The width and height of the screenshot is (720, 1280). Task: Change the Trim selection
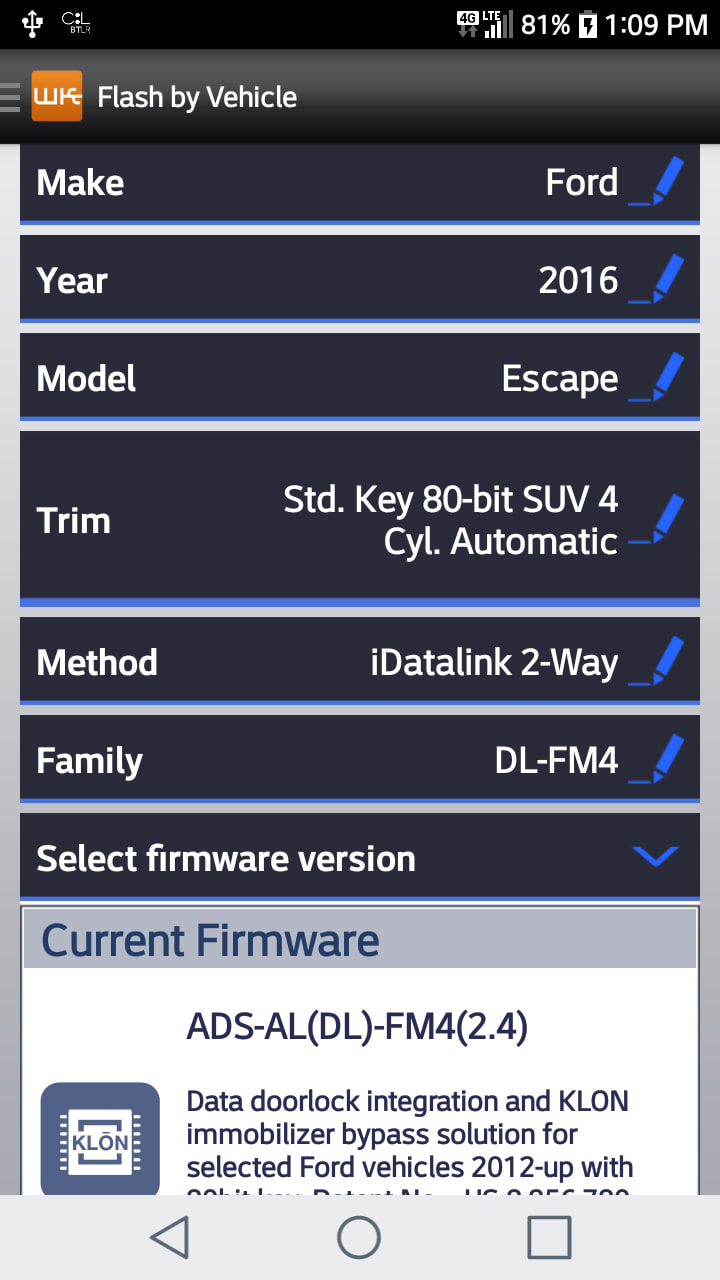[360, 520]
